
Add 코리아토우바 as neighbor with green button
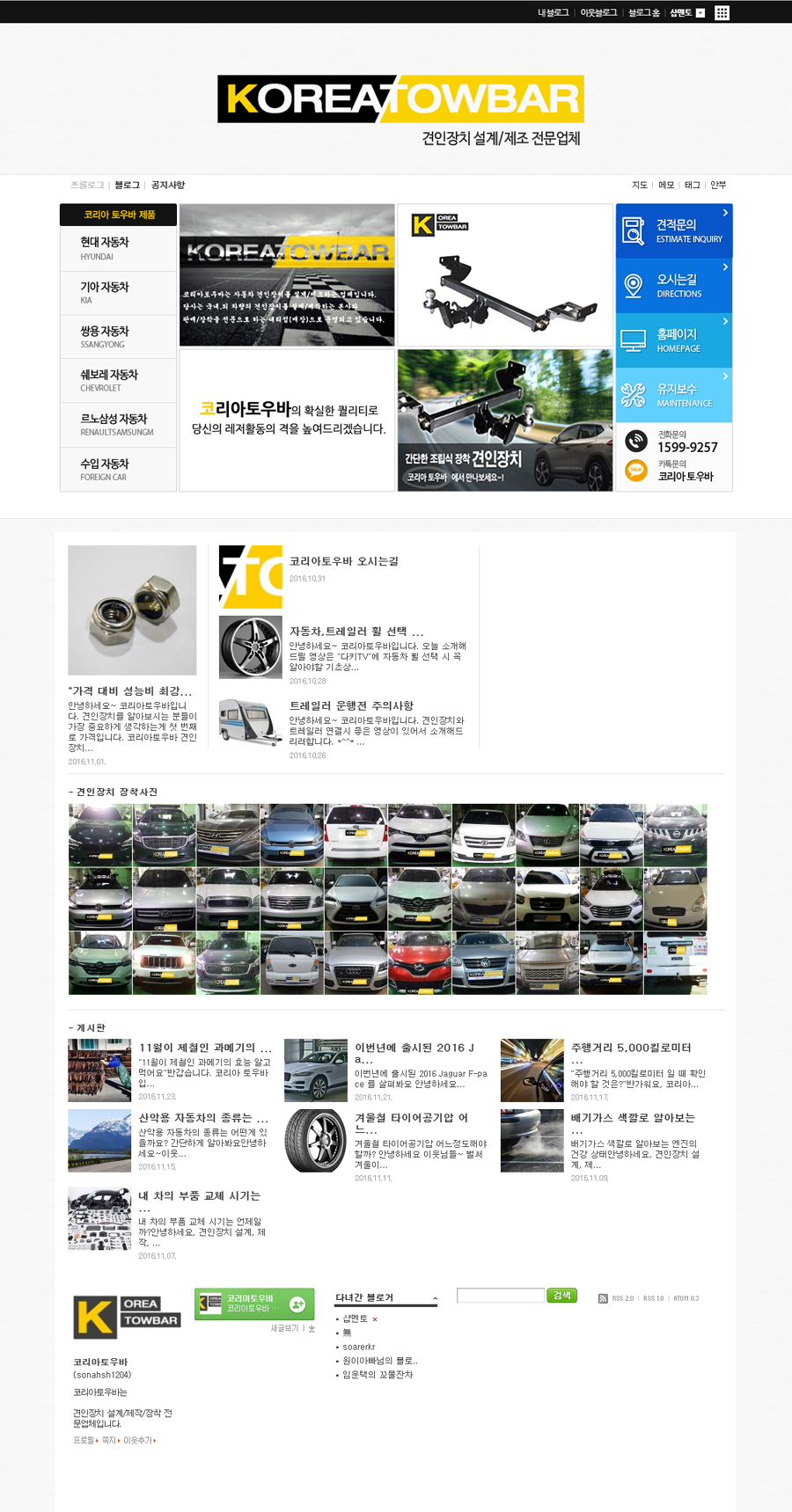[297, 1304]
